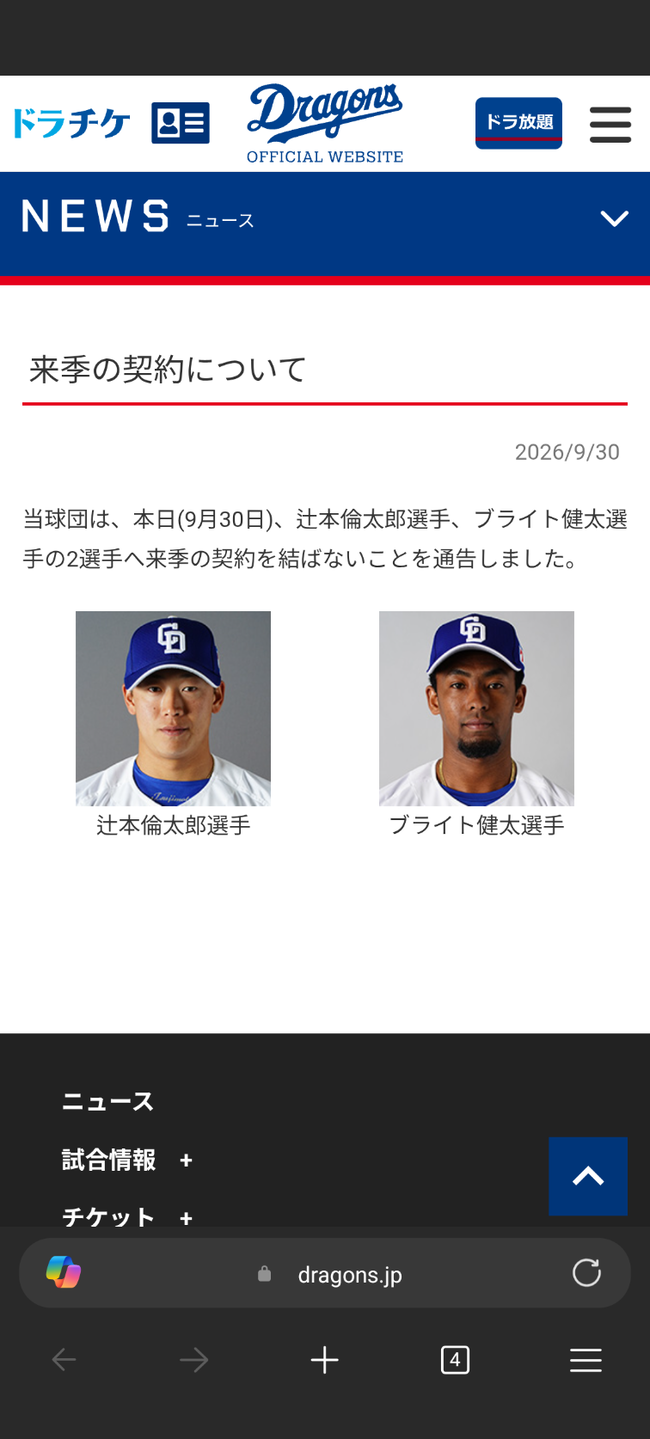Expand the 試合情報 footer section

[186, 1160]
